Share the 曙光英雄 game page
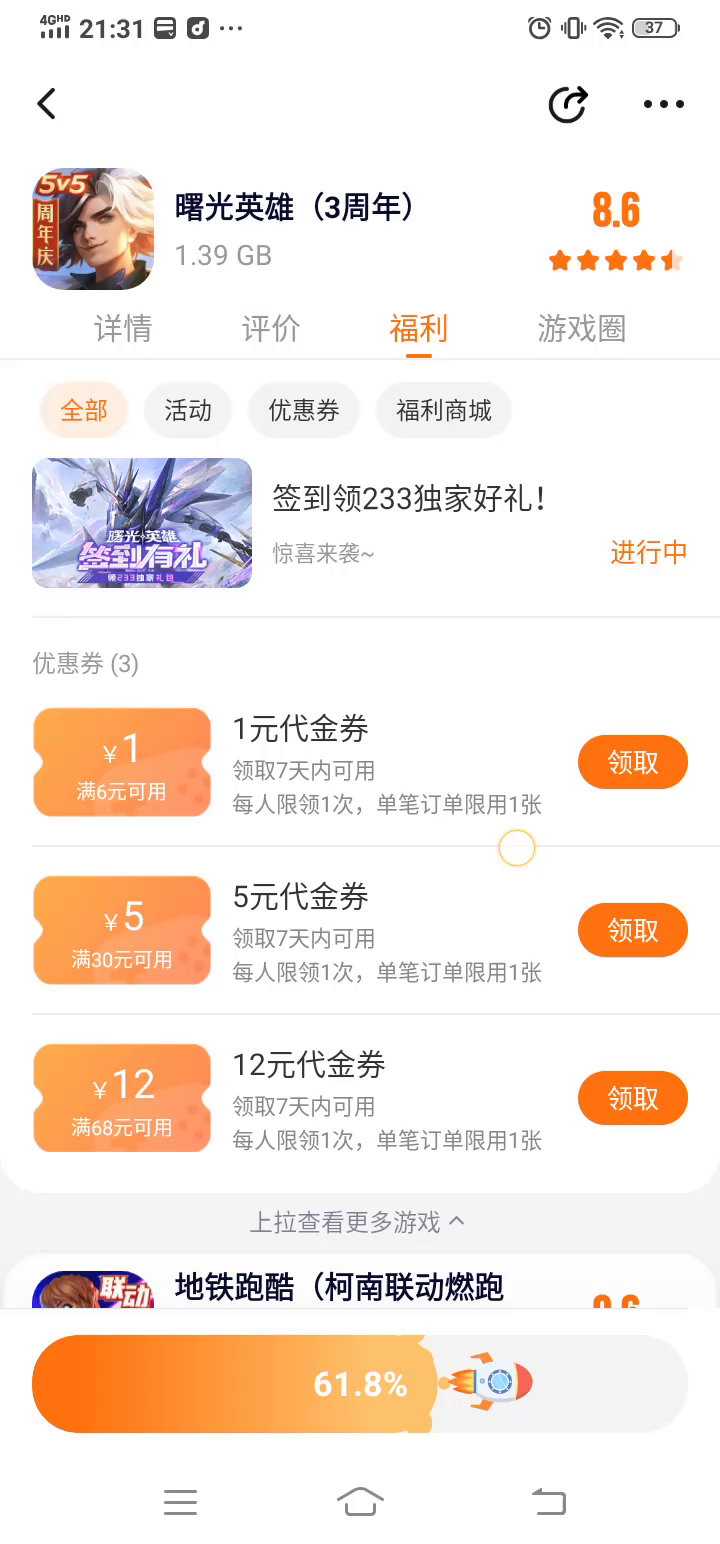720x1544 pixels. (x=568, y=104)
